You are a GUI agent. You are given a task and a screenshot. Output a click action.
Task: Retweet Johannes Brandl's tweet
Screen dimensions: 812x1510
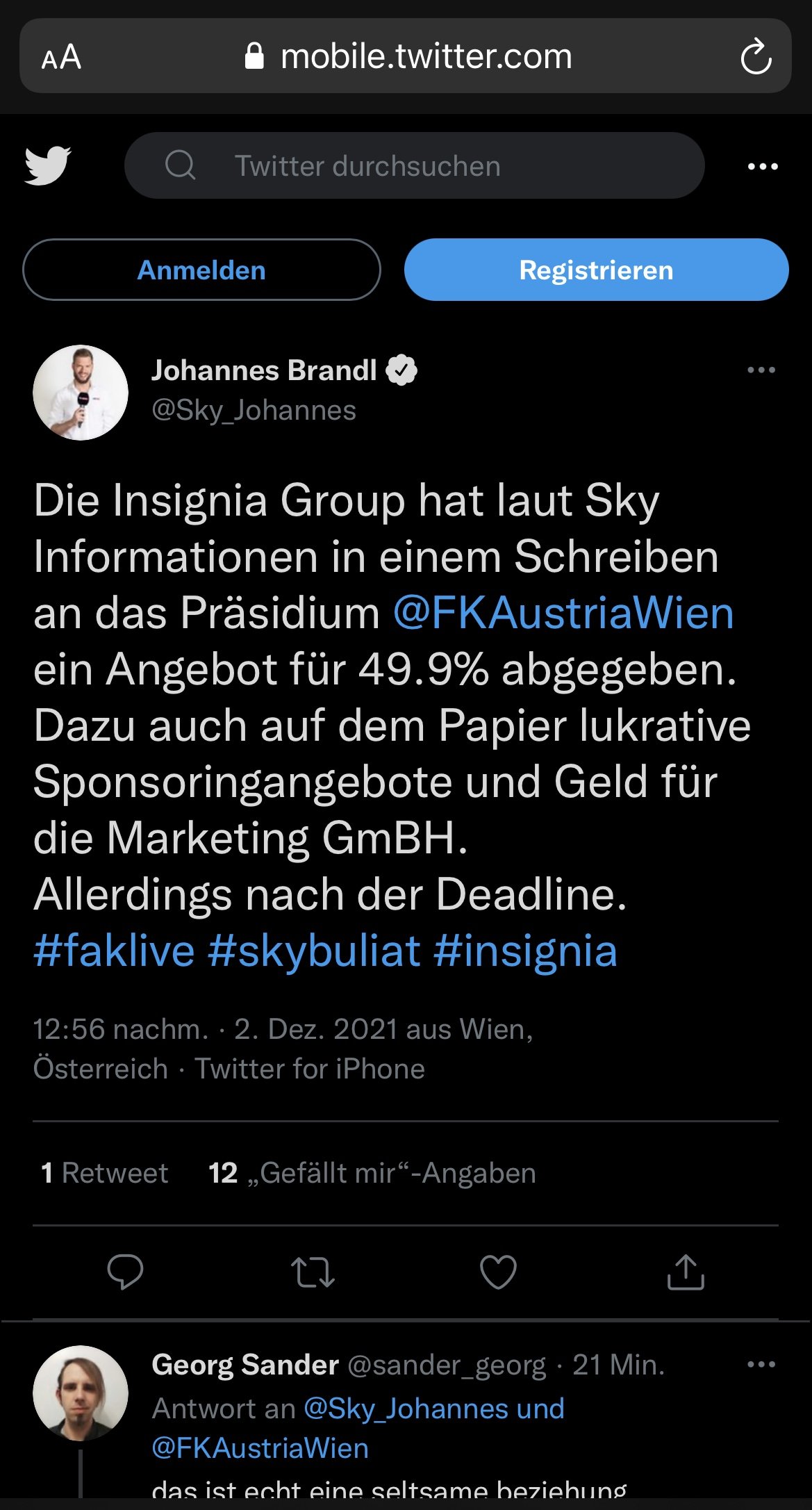click(313, 1272)
